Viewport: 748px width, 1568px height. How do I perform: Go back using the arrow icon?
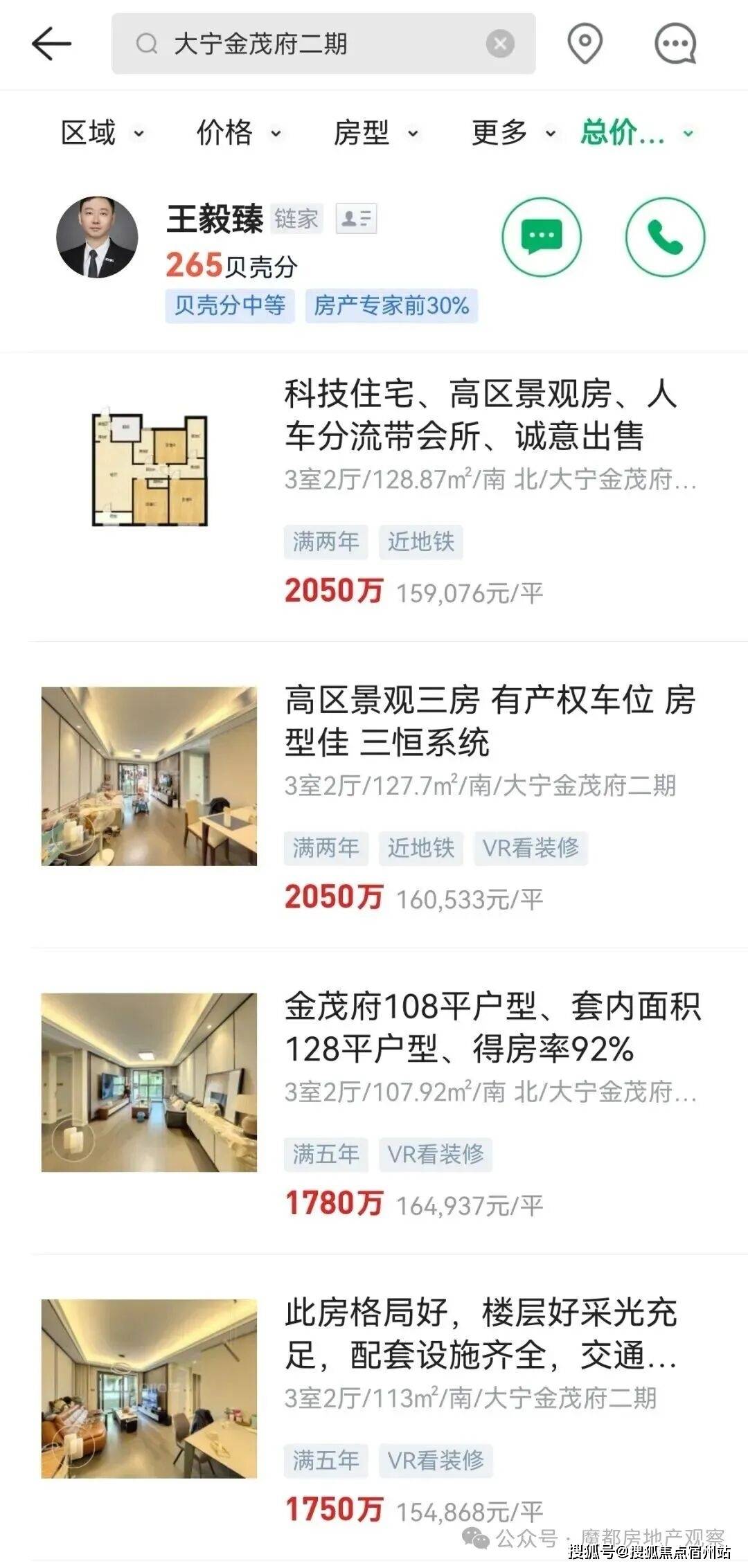pyautogui.click(x=51, y=44)
